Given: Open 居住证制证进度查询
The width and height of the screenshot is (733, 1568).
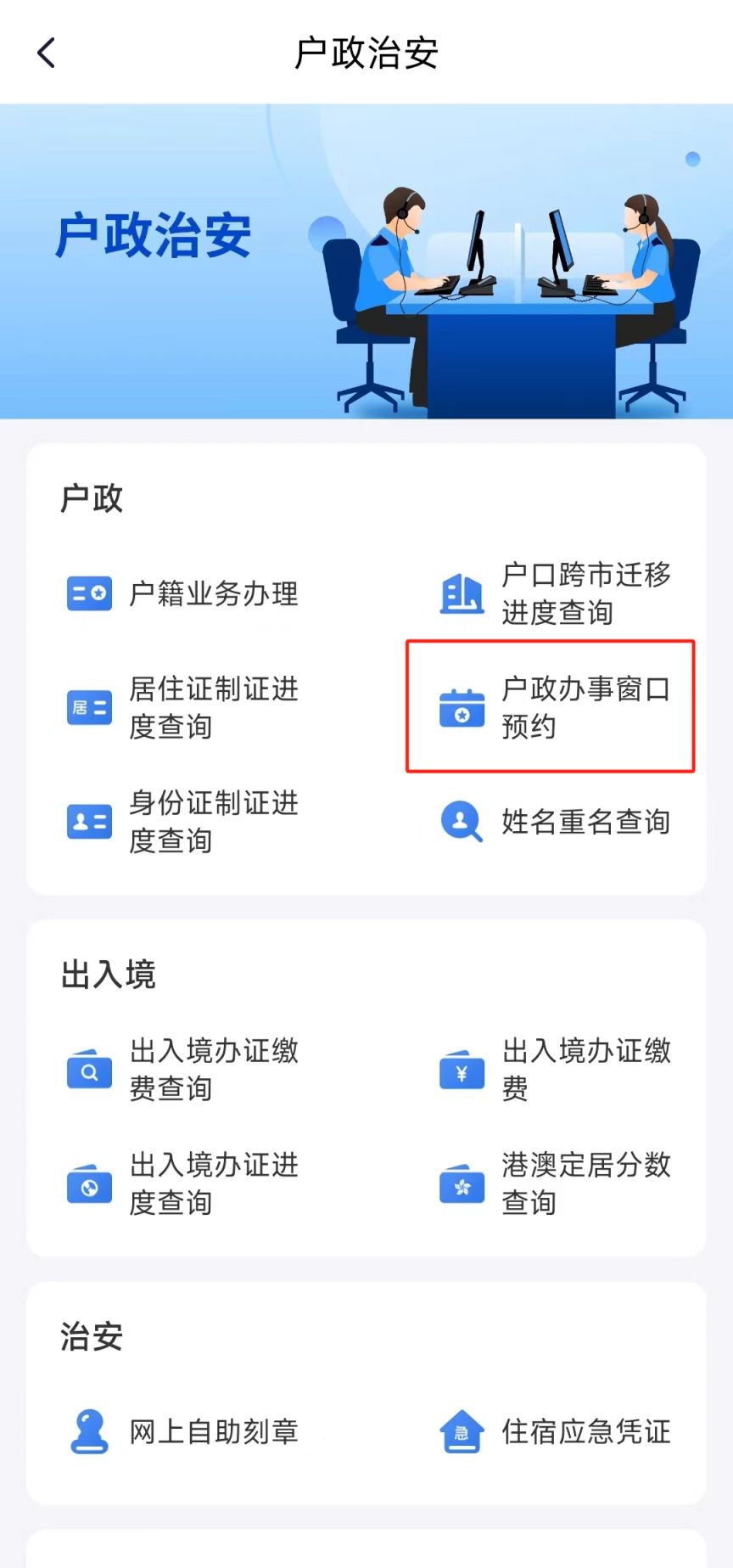Looking at the screenshot, I should [182, 707].
